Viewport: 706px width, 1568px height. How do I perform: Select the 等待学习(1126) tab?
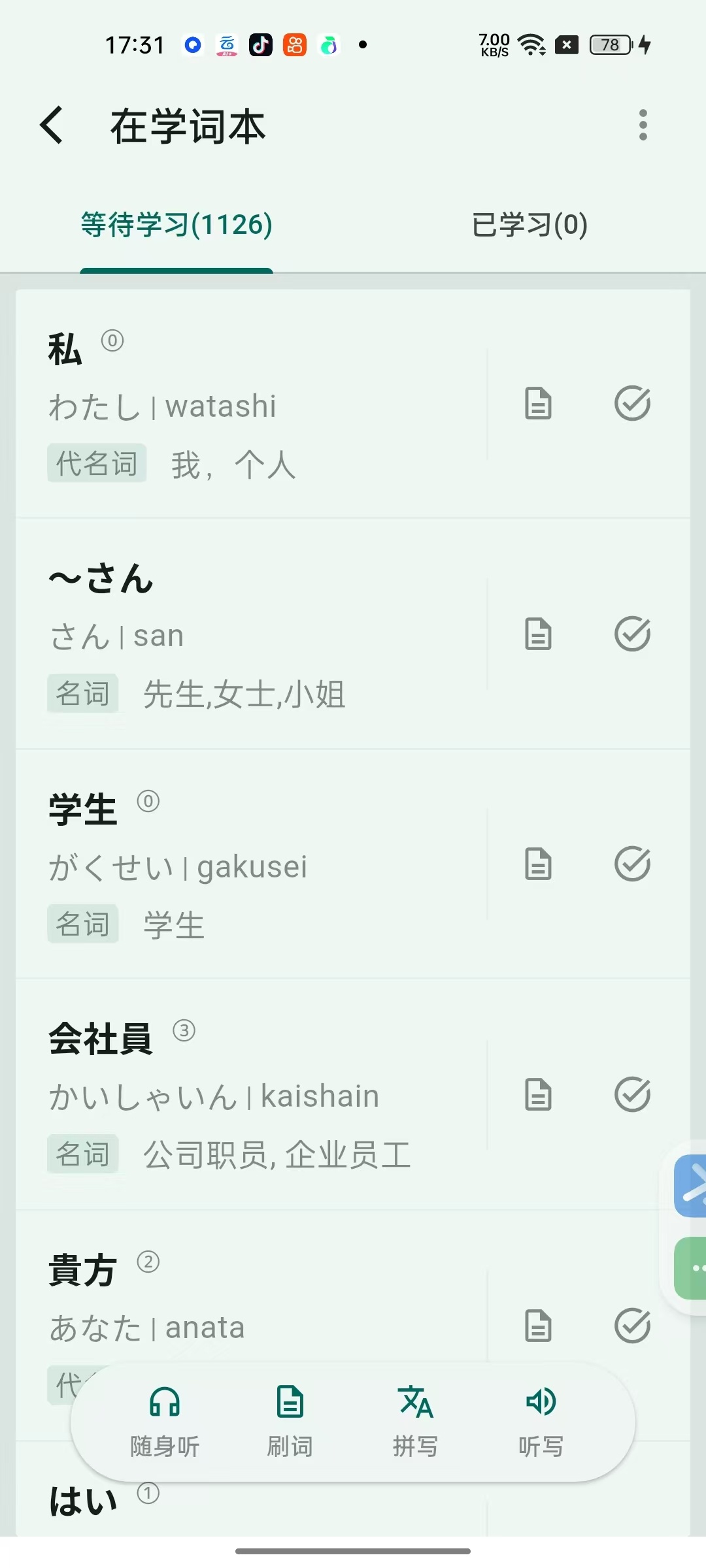tap(176, 225)
